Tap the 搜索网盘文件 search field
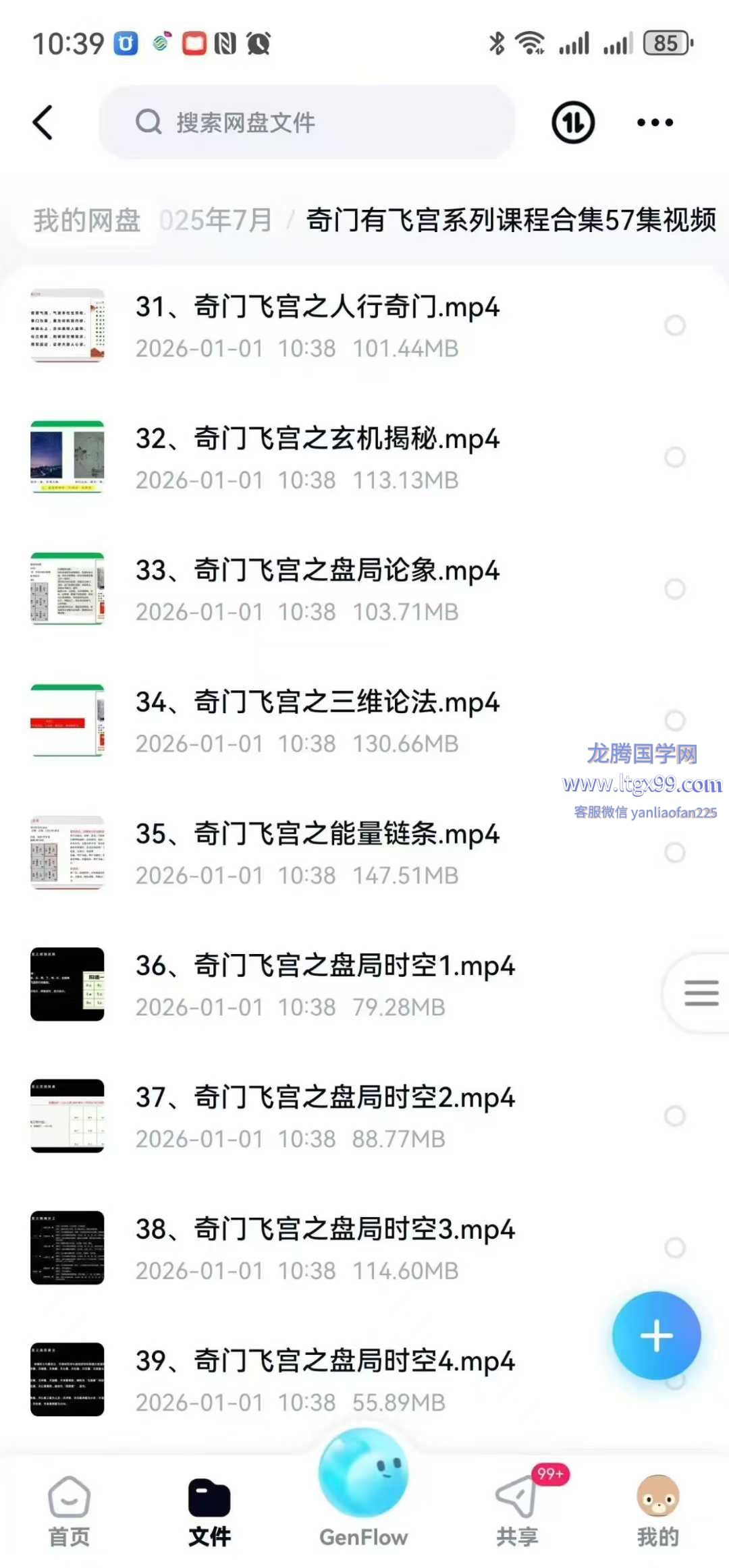Viewport: 729px width, 1568px height. (307, 123)
